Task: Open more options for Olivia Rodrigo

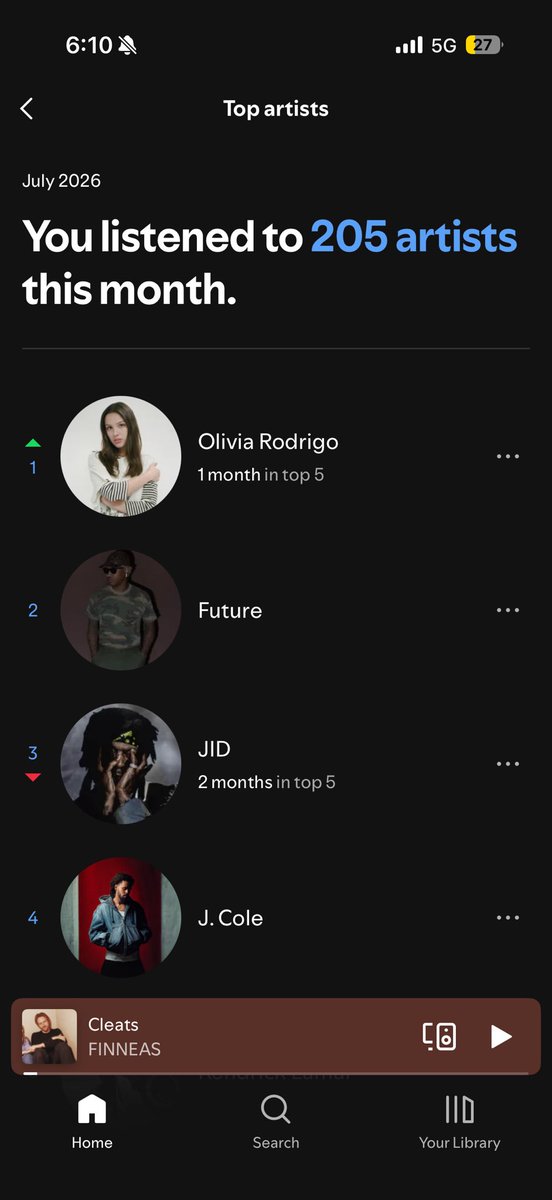Action: (508, 457)
